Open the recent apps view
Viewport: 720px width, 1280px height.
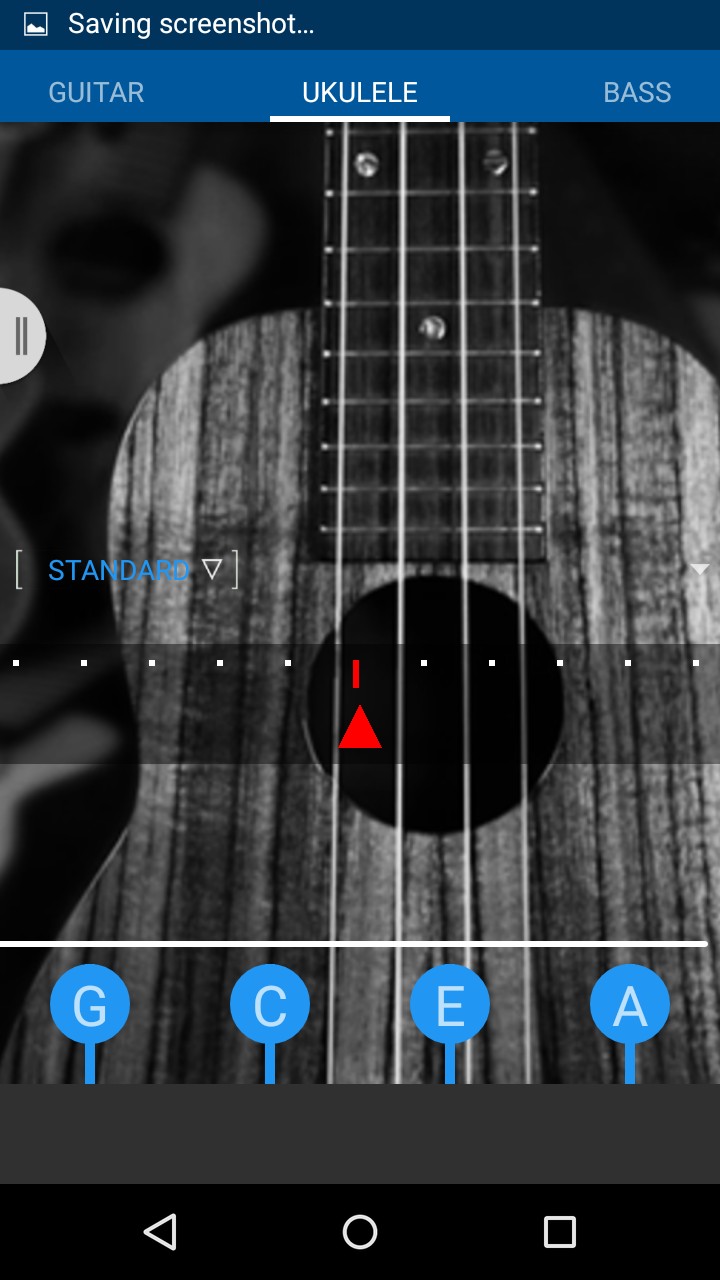pyautogui.click(x=559, y=1232)
